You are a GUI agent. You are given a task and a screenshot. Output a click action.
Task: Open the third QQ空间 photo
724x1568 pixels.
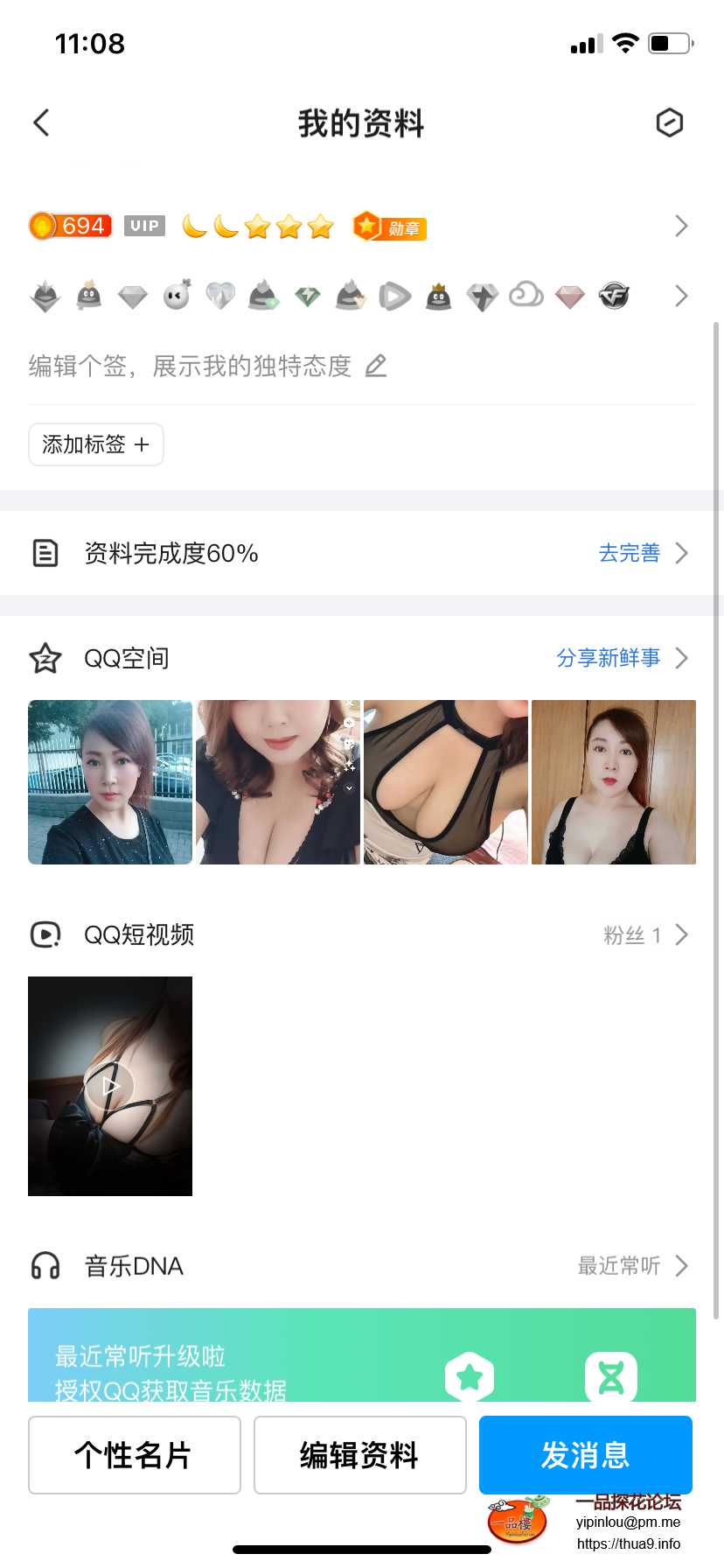(x=446, y=782)
